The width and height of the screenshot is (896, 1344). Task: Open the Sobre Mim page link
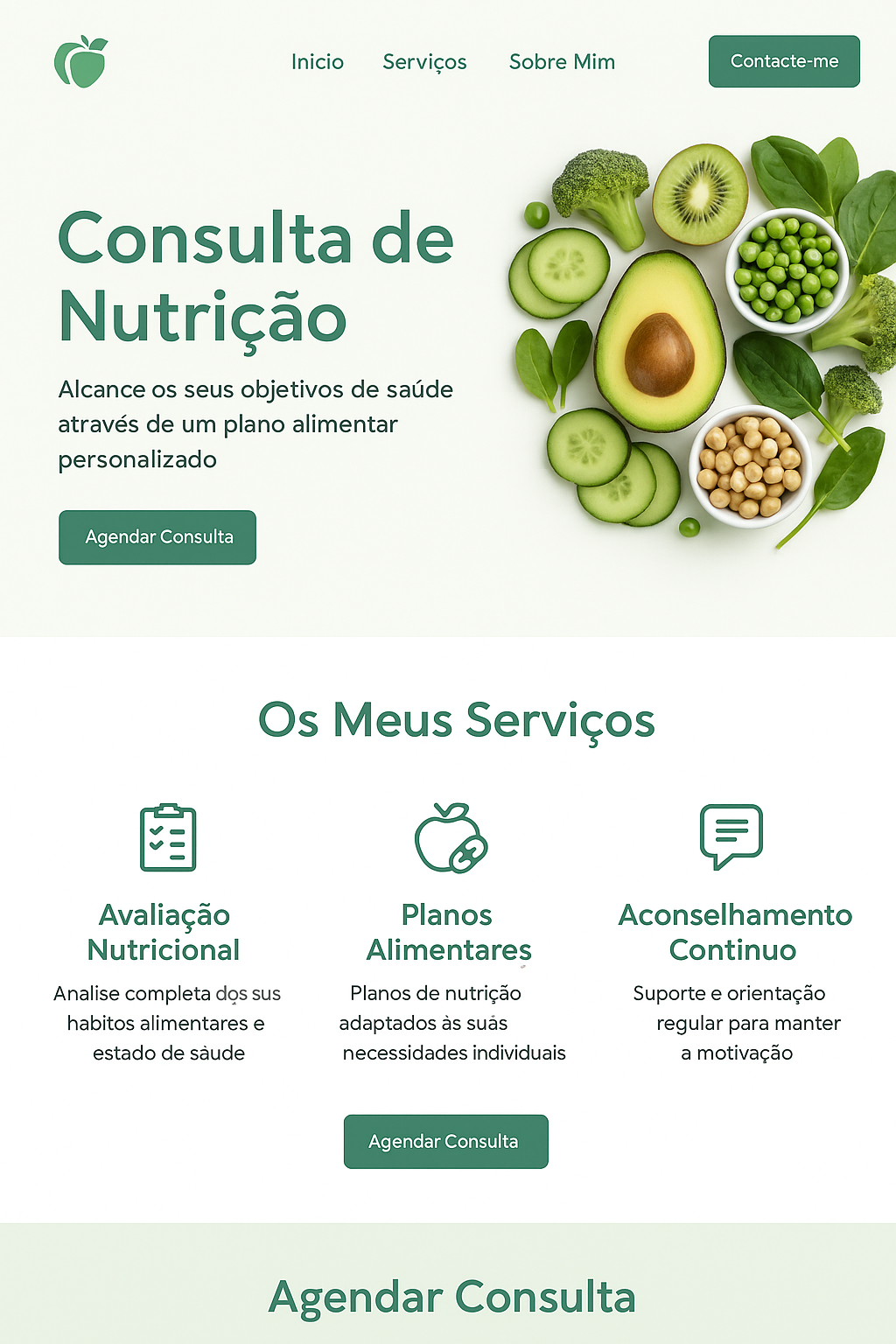tap(562, 62)
